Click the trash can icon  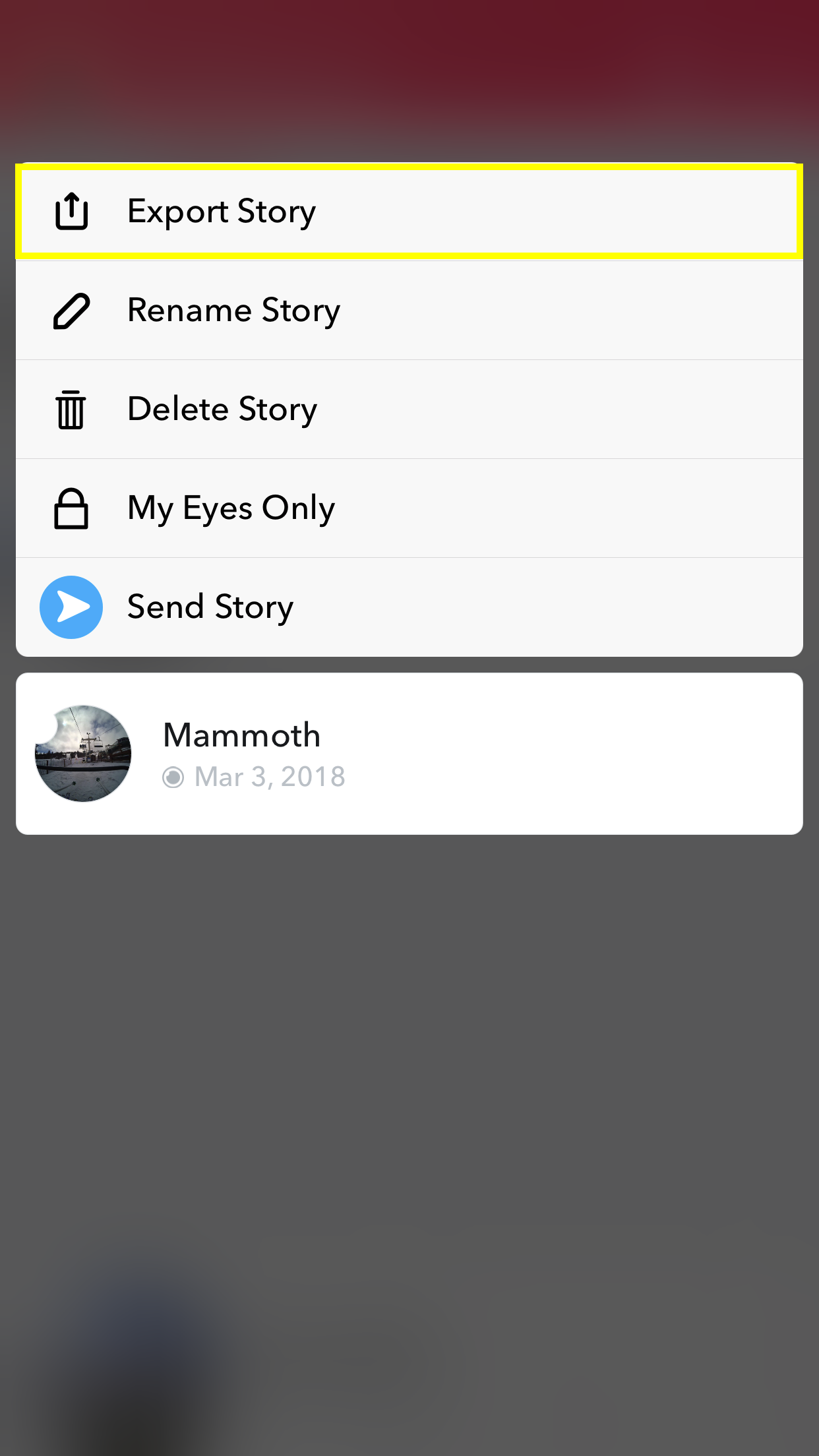click(71, 409)
